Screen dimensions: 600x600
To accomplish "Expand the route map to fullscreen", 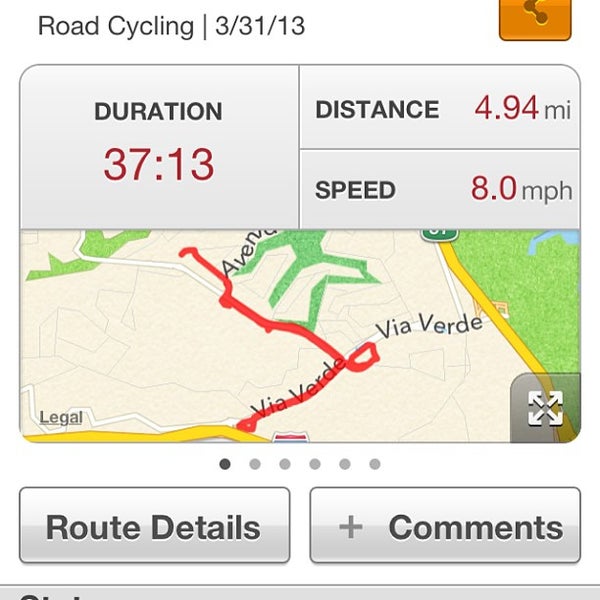I will [545, 408].
